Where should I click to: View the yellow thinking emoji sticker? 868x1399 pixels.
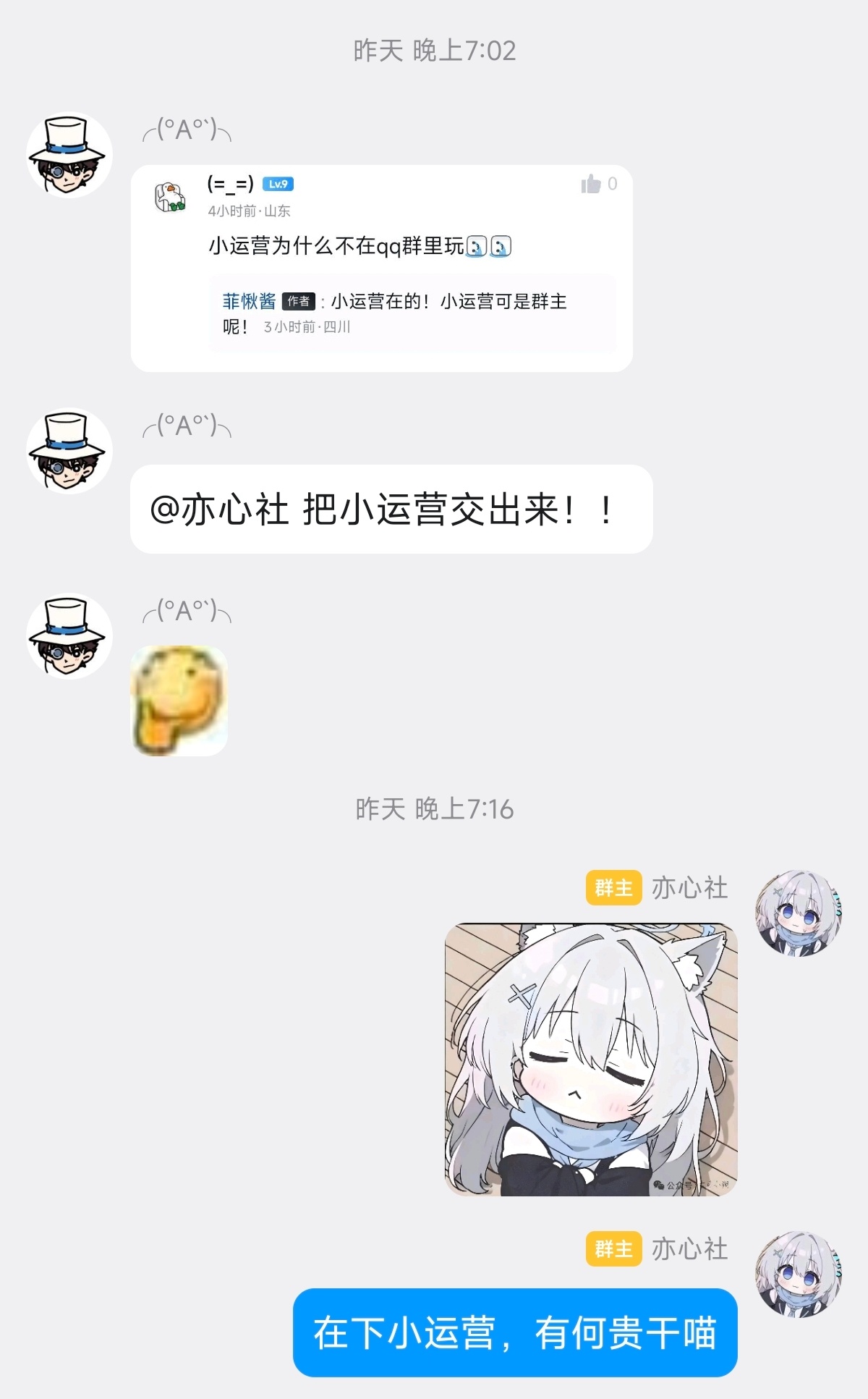[x=179, y=701]
